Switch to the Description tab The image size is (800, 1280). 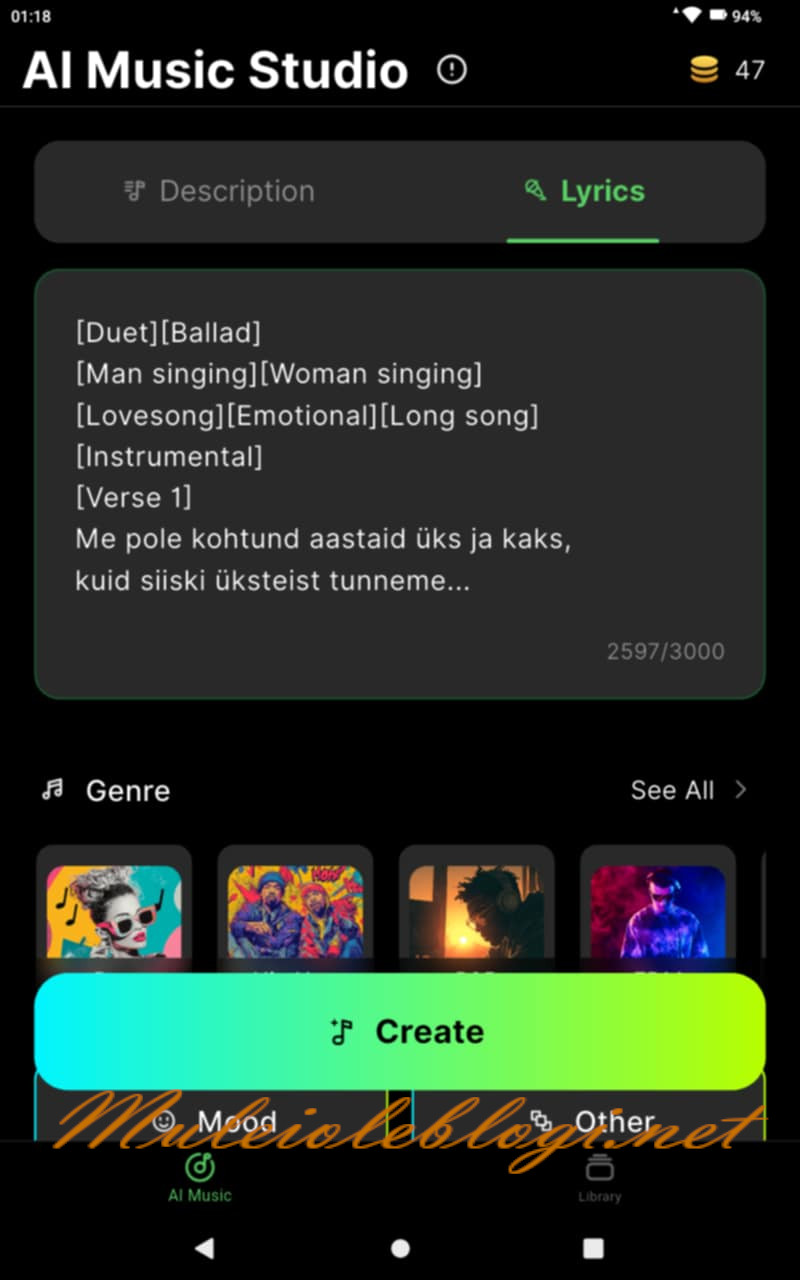click(219, 191)
